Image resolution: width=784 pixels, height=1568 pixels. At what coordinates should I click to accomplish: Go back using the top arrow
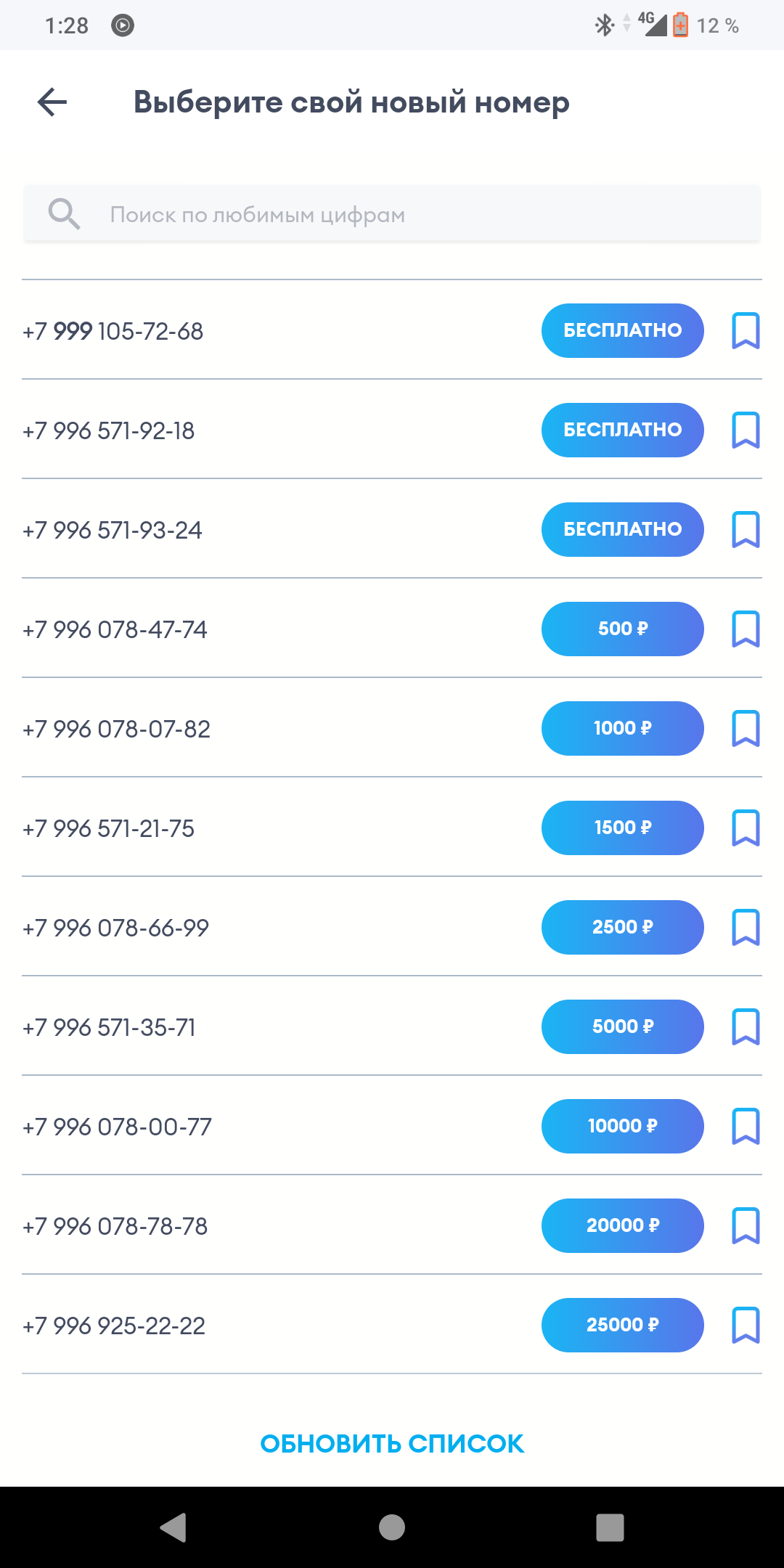click(52, 102)
